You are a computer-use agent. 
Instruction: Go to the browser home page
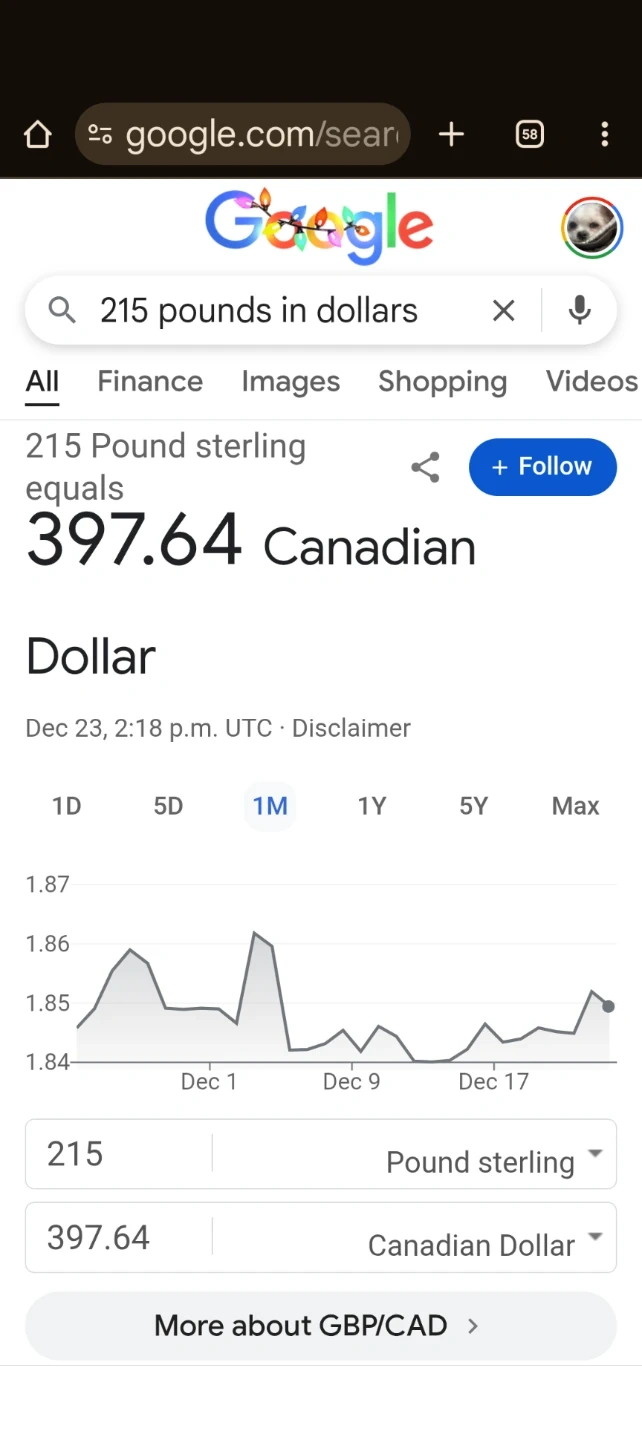[x=37, y=134]
